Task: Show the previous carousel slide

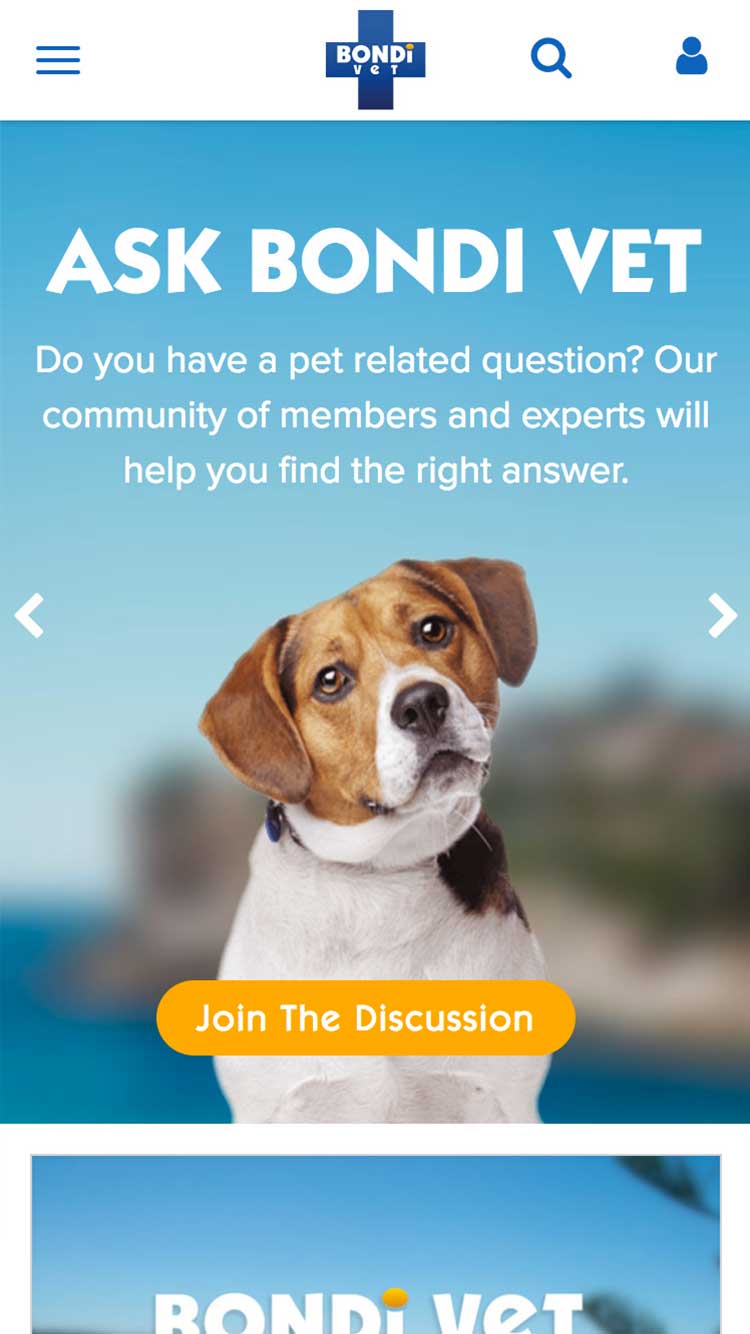Action: pyautogui.click(x=29, y=615)
